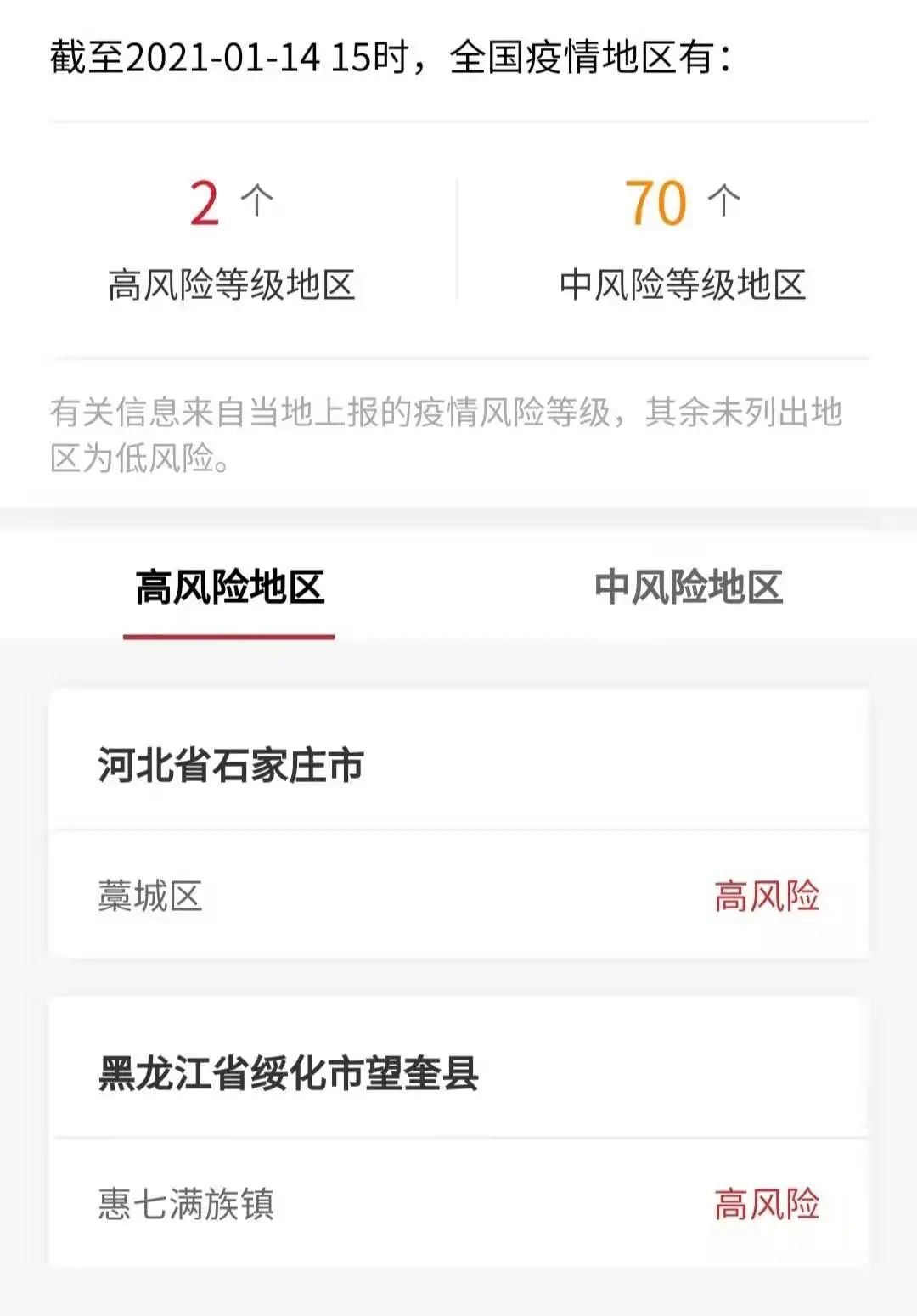The width and height of the screenshot is (917, 1316).
Task: Select the 高风险地区 tab
Action: pos(229,588)
